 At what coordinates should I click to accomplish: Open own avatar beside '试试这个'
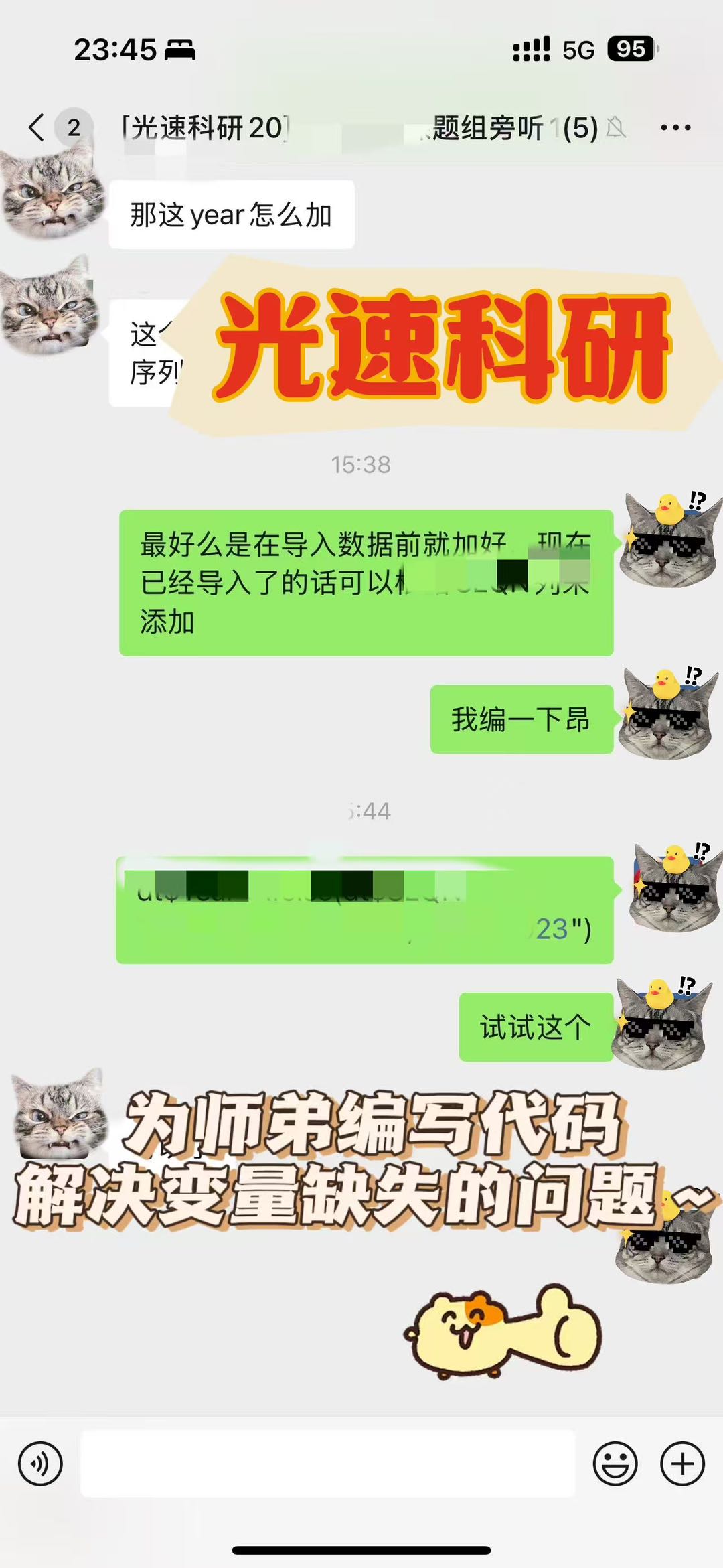660,1023
